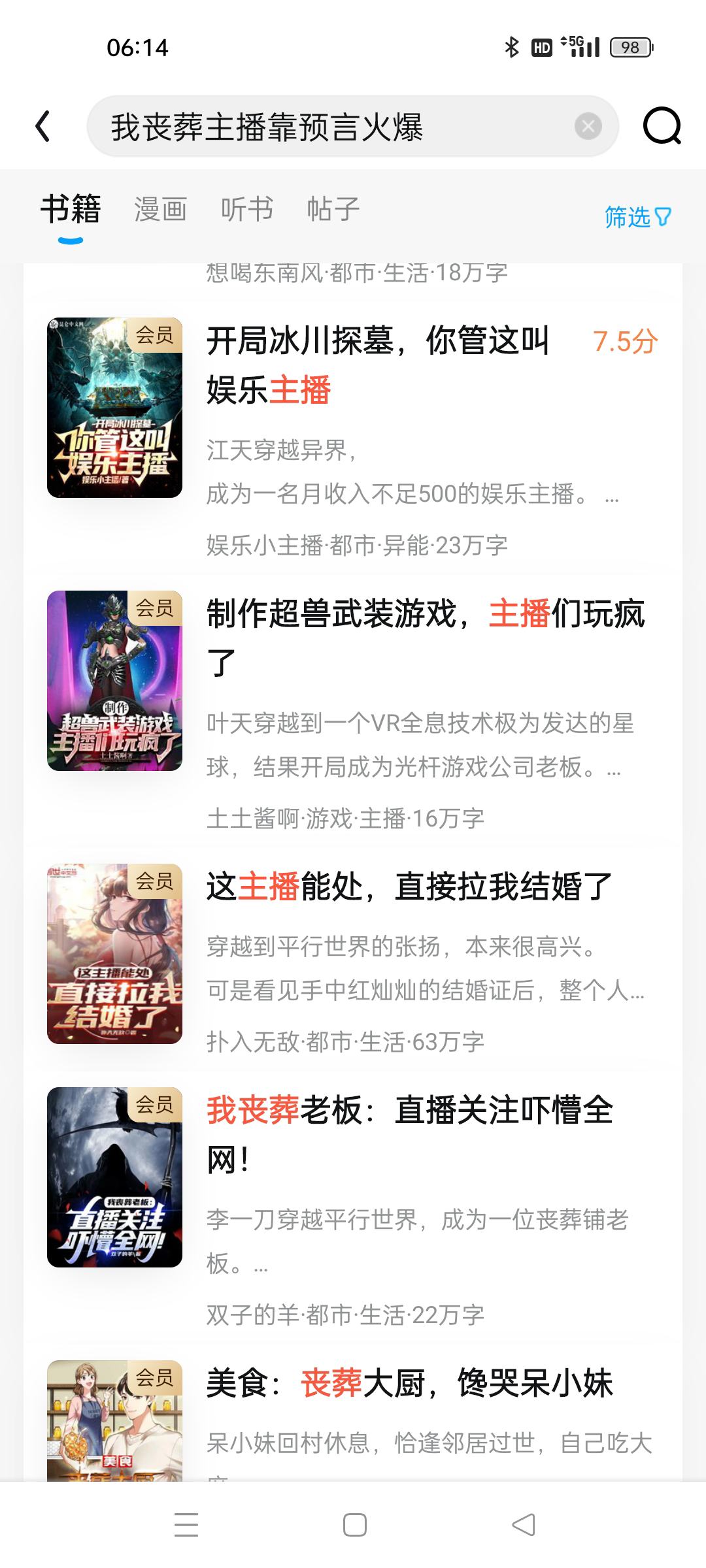Clear the search text with the X
The image size is (706, 1568).
[588, 126]
